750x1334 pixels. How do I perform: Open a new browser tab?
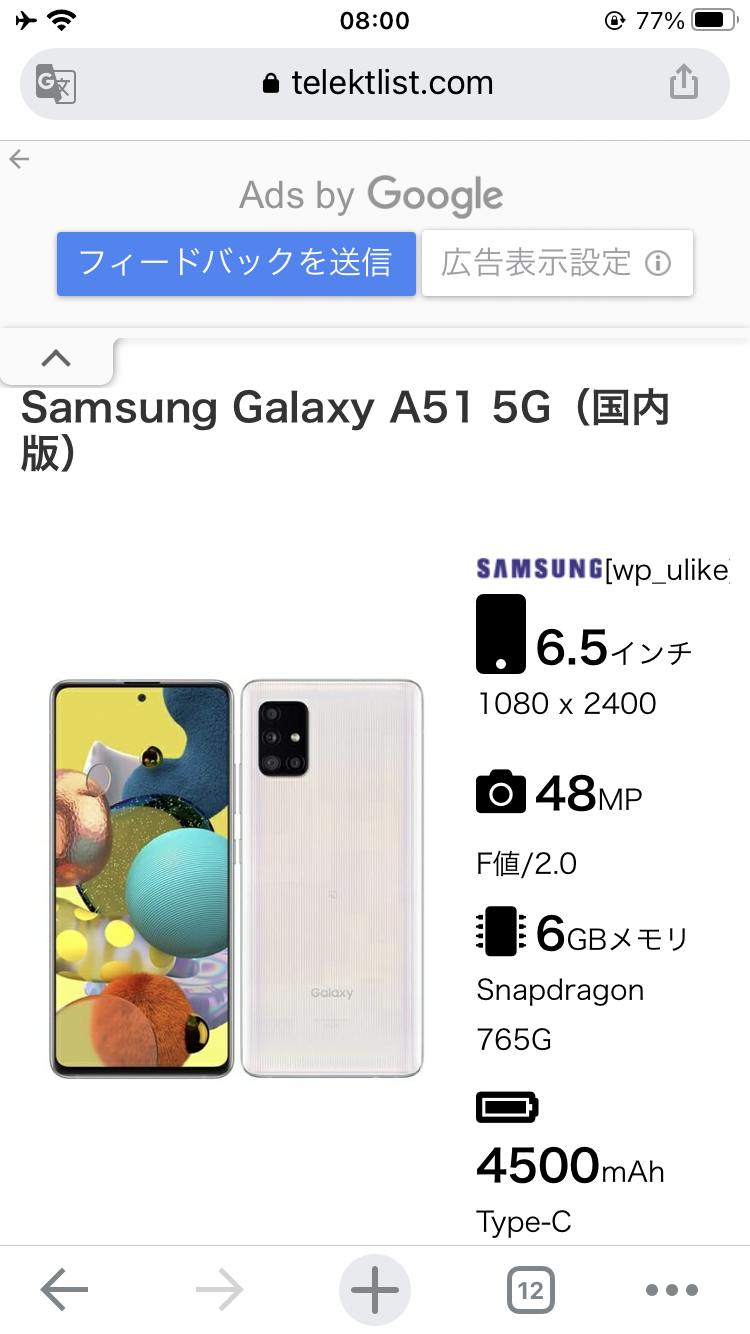click(375, 1291)
